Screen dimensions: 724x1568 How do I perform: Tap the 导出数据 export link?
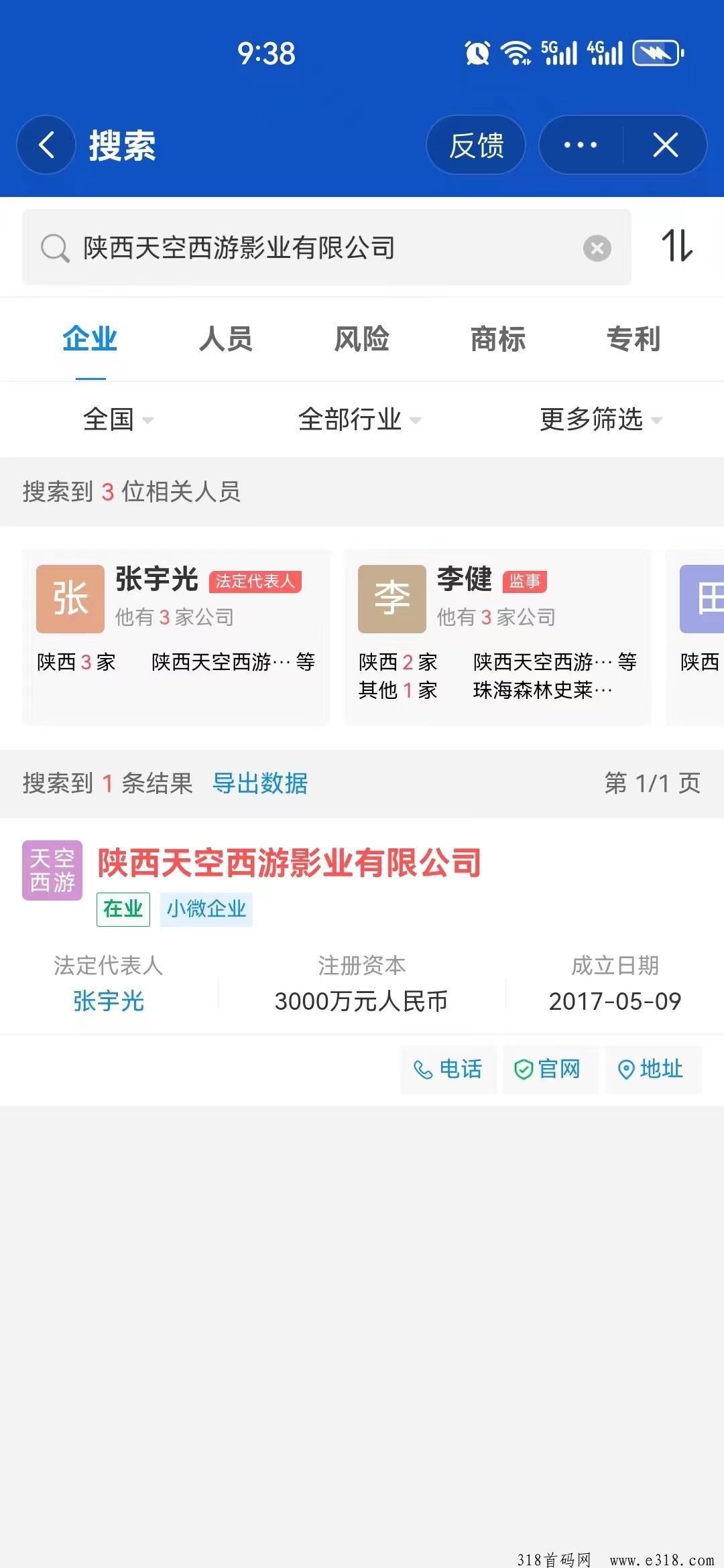(x=260, y=783)
